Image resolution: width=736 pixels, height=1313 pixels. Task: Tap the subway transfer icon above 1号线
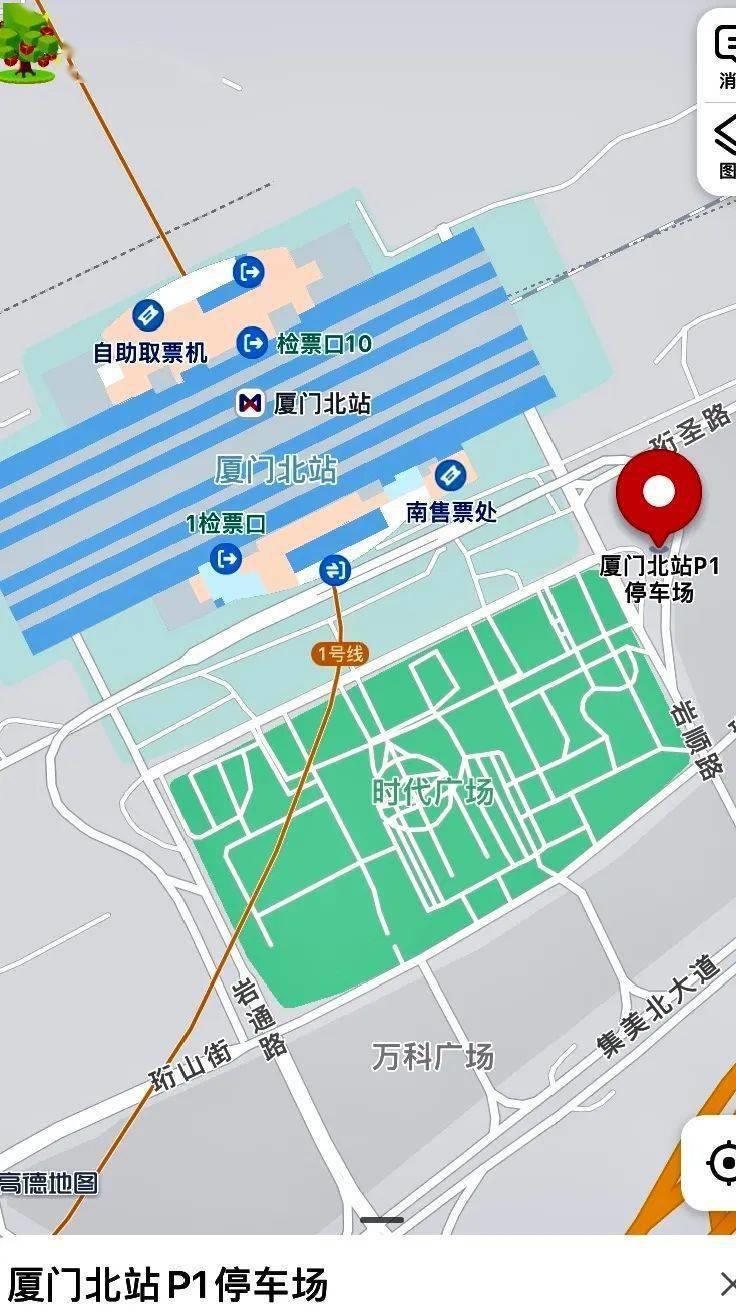point(335,570)
